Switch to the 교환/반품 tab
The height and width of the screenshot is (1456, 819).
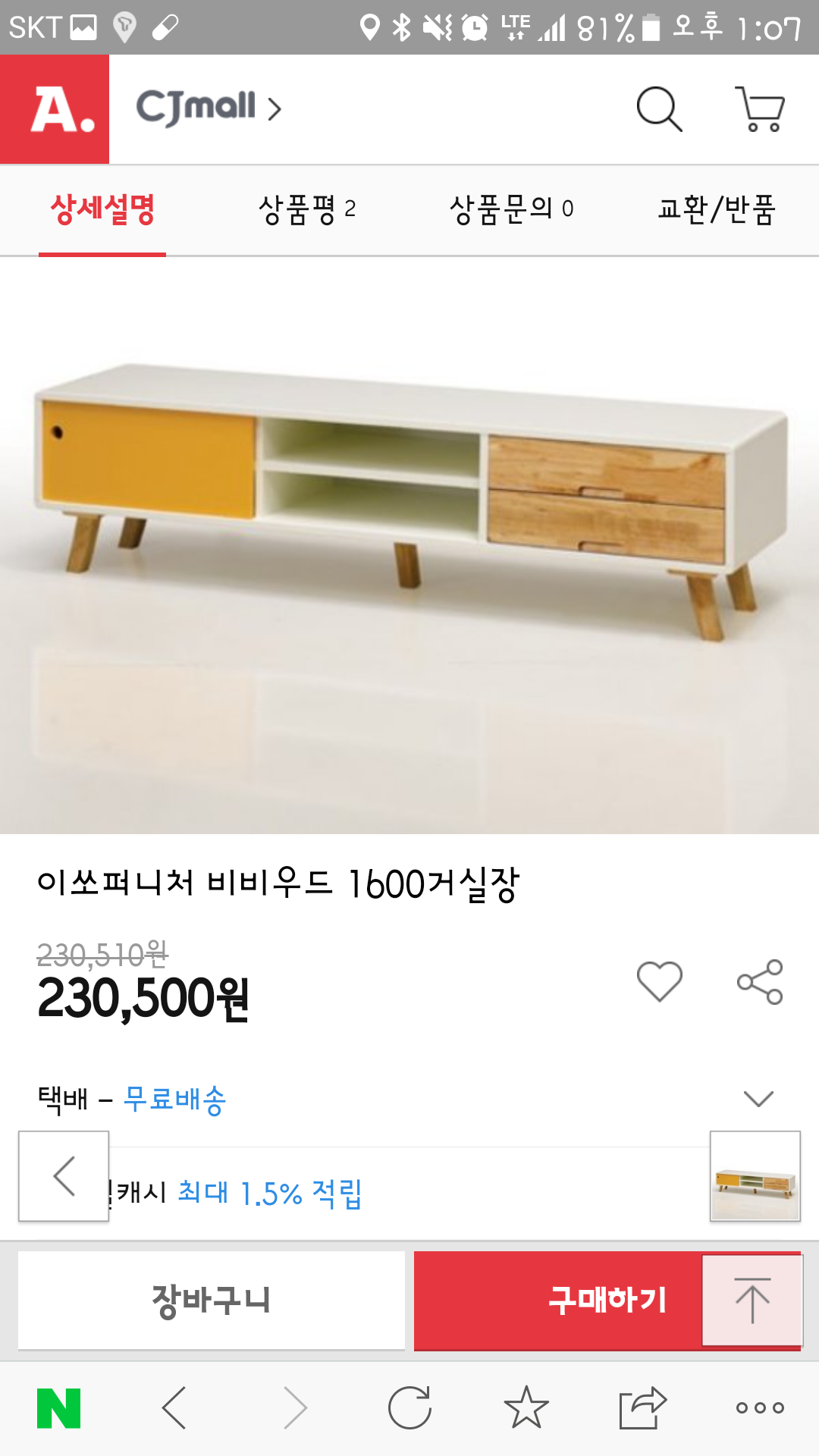pos(716,209)
